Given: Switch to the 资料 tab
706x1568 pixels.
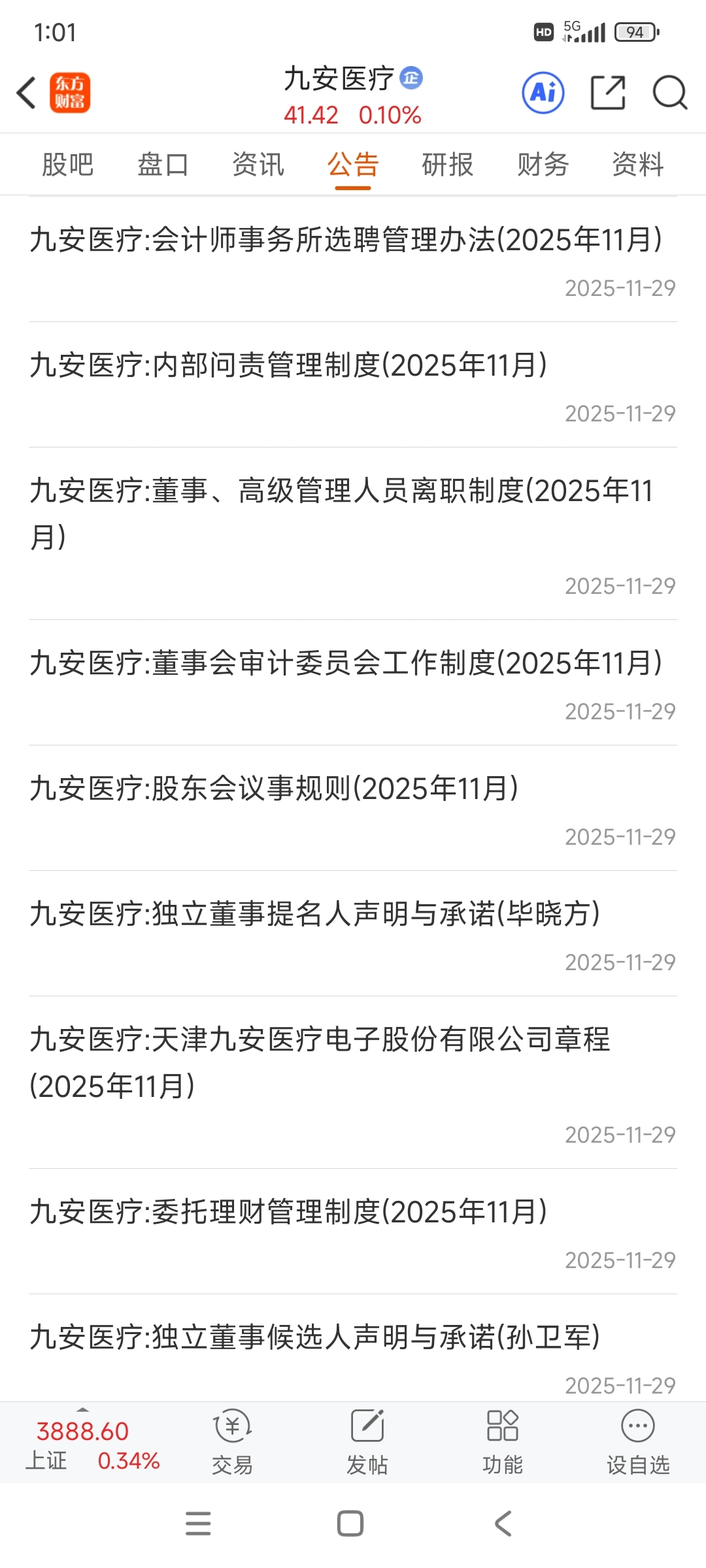Looking at the screenshot, I should coord(638,165).
